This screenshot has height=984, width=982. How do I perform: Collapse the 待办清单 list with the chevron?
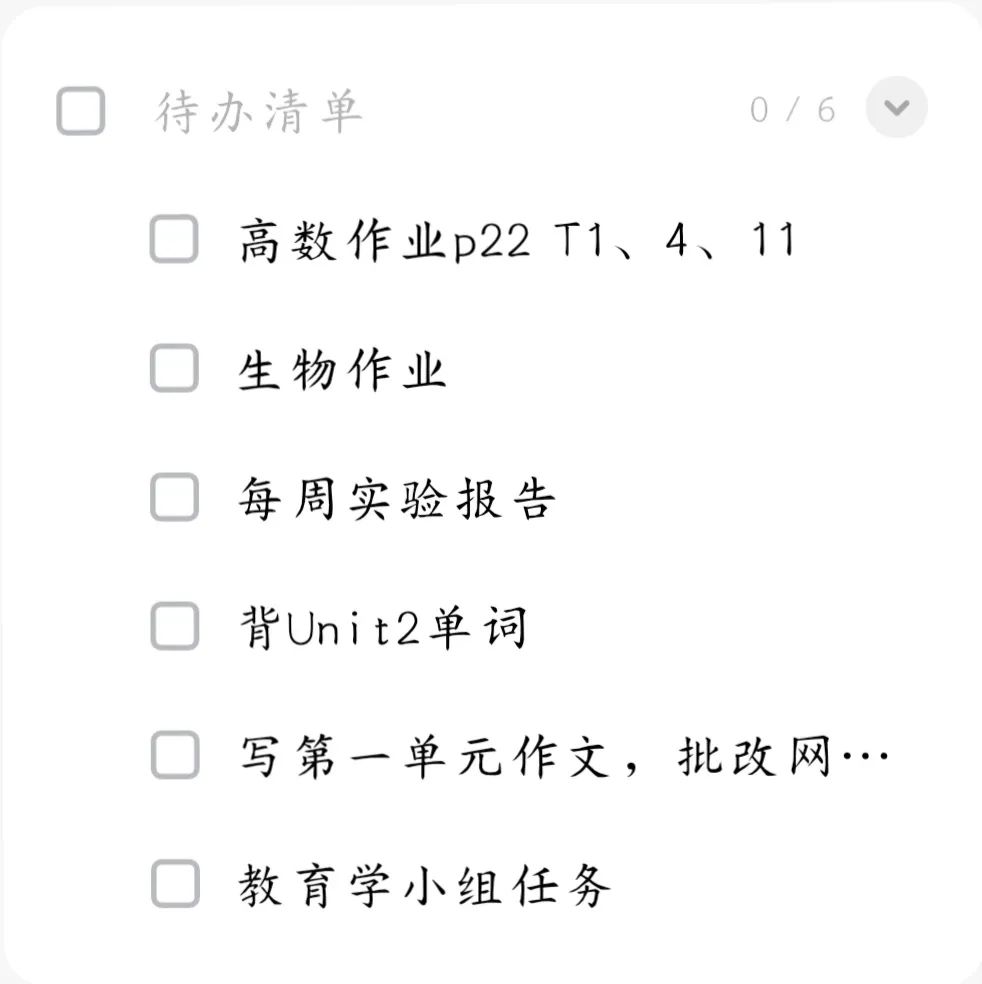point(896,107)
